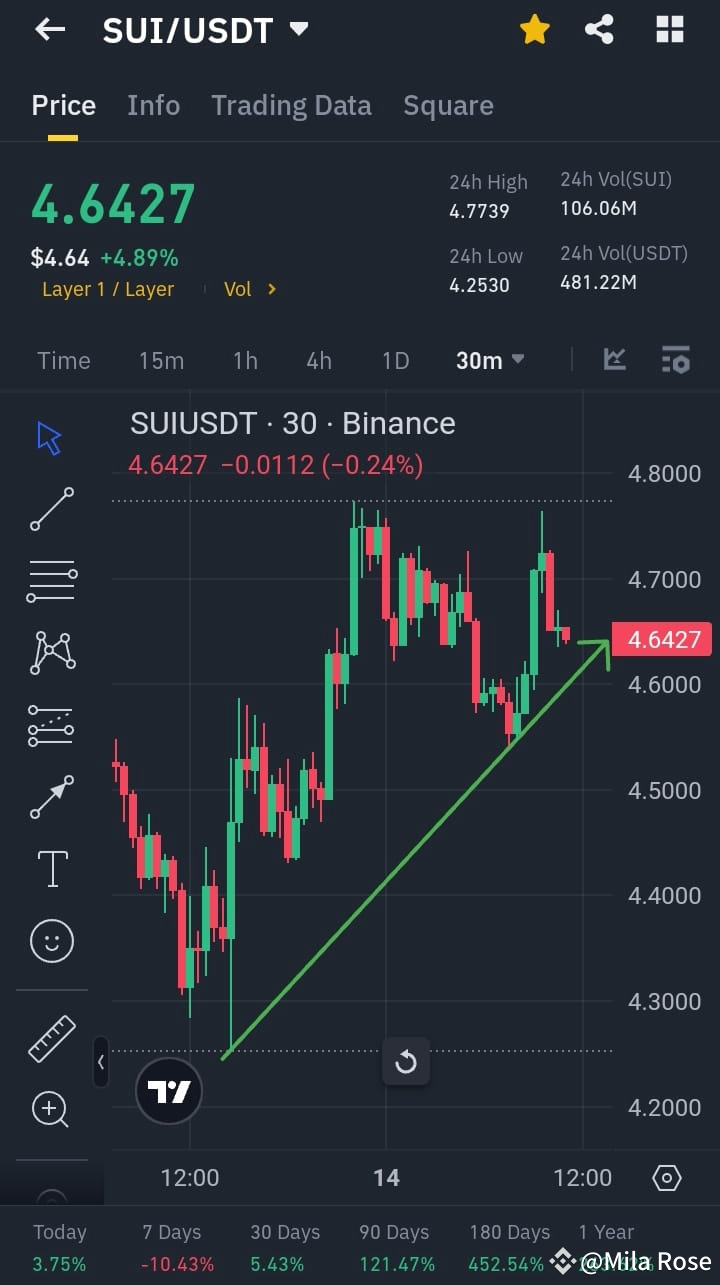Viewport: 720px width, 1285px height.
Task: Select the horizontal lines drawing tool
Action: (x=50, y=580)
